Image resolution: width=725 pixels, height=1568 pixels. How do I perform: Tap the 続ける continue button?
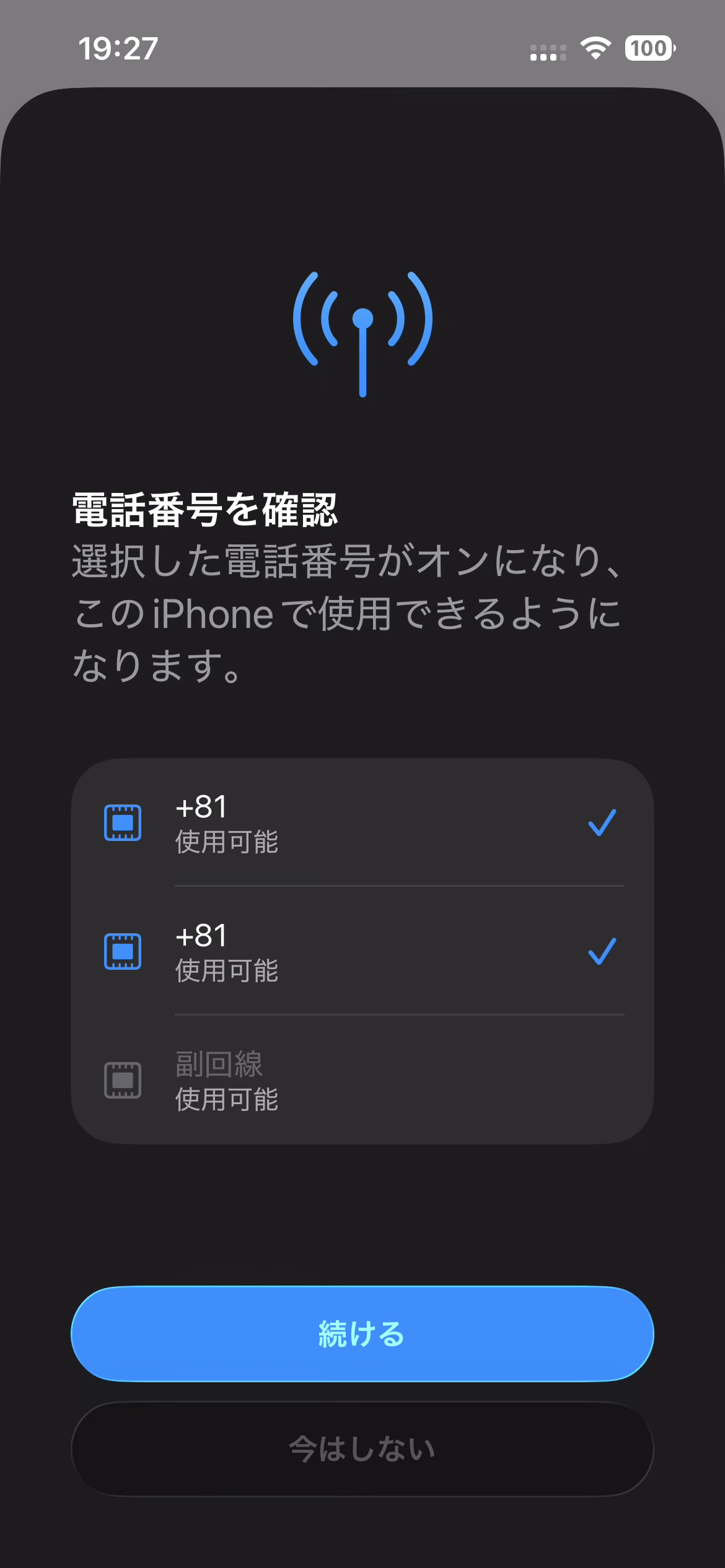362,1333
